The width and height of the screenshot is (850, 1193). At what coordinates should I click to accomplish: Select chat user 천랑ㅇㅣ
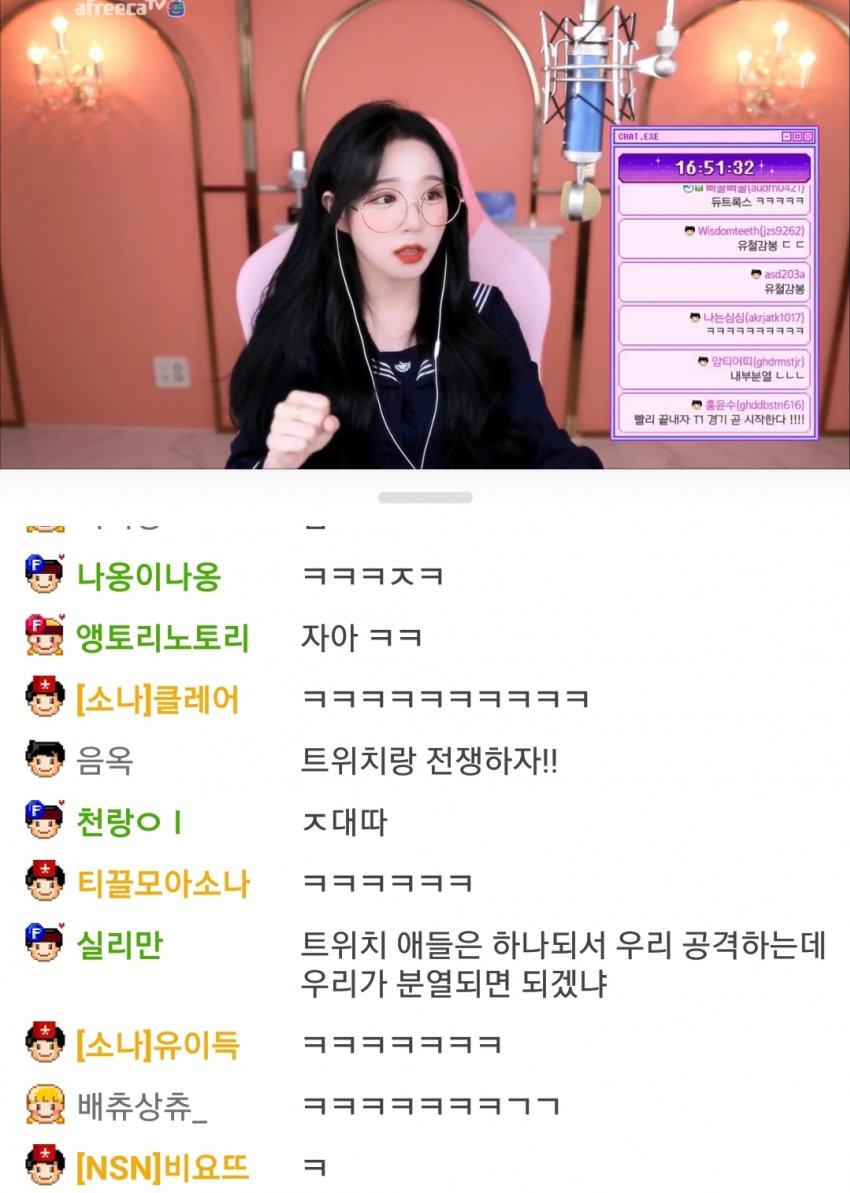point(129,823)
